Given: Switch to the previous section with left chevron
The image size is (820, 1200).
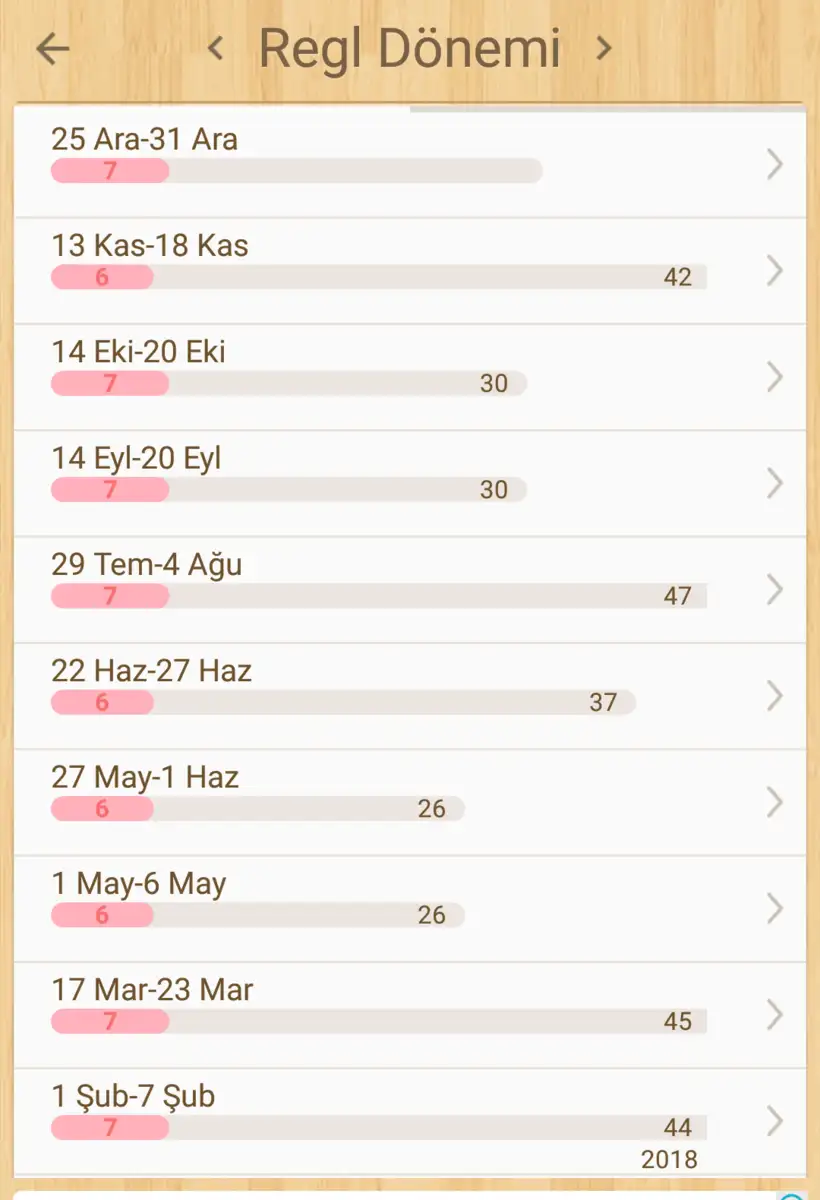Looking at the screenshot, I should 215,47.
